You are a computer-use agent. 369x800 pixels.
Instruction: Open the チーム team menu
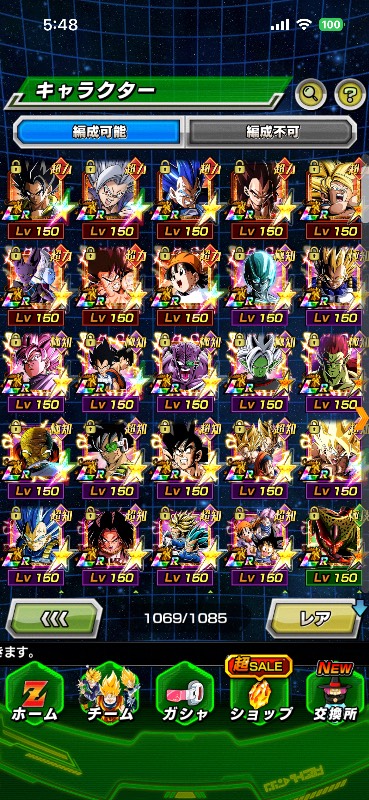pos(109,697)
